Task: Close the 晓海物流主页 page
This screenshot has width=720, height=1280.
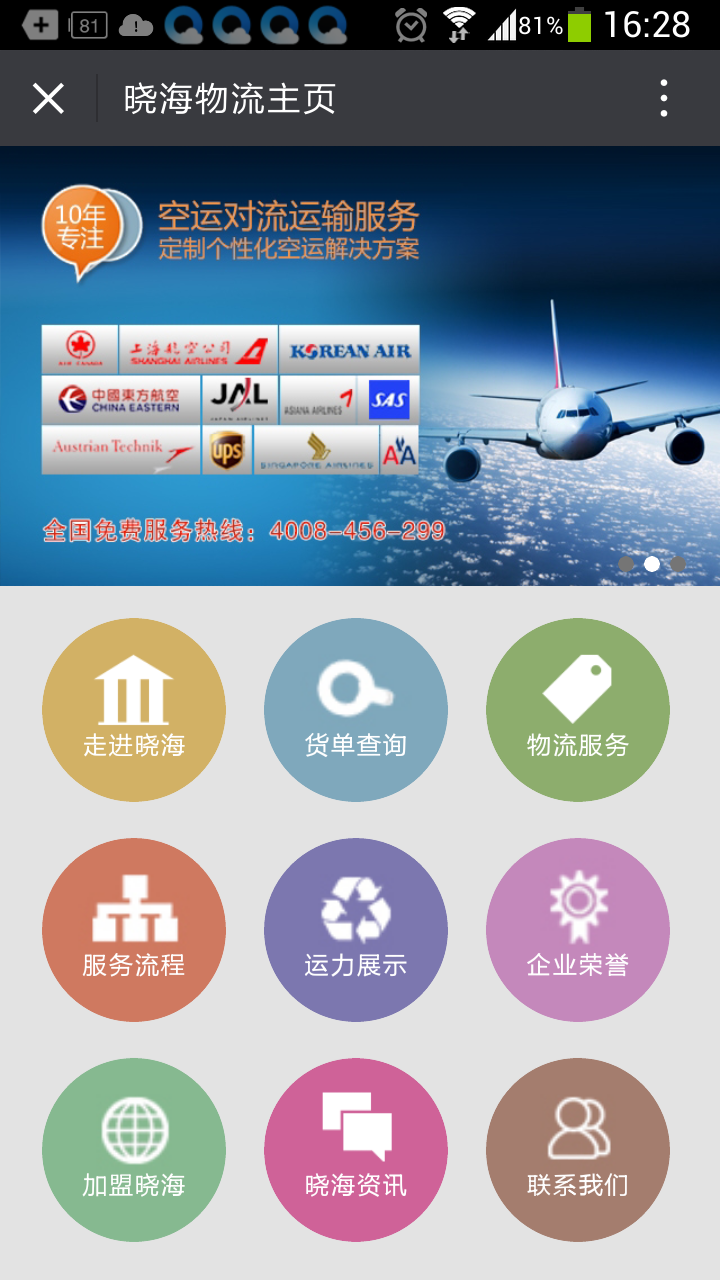Action: [x=48, y=99]
